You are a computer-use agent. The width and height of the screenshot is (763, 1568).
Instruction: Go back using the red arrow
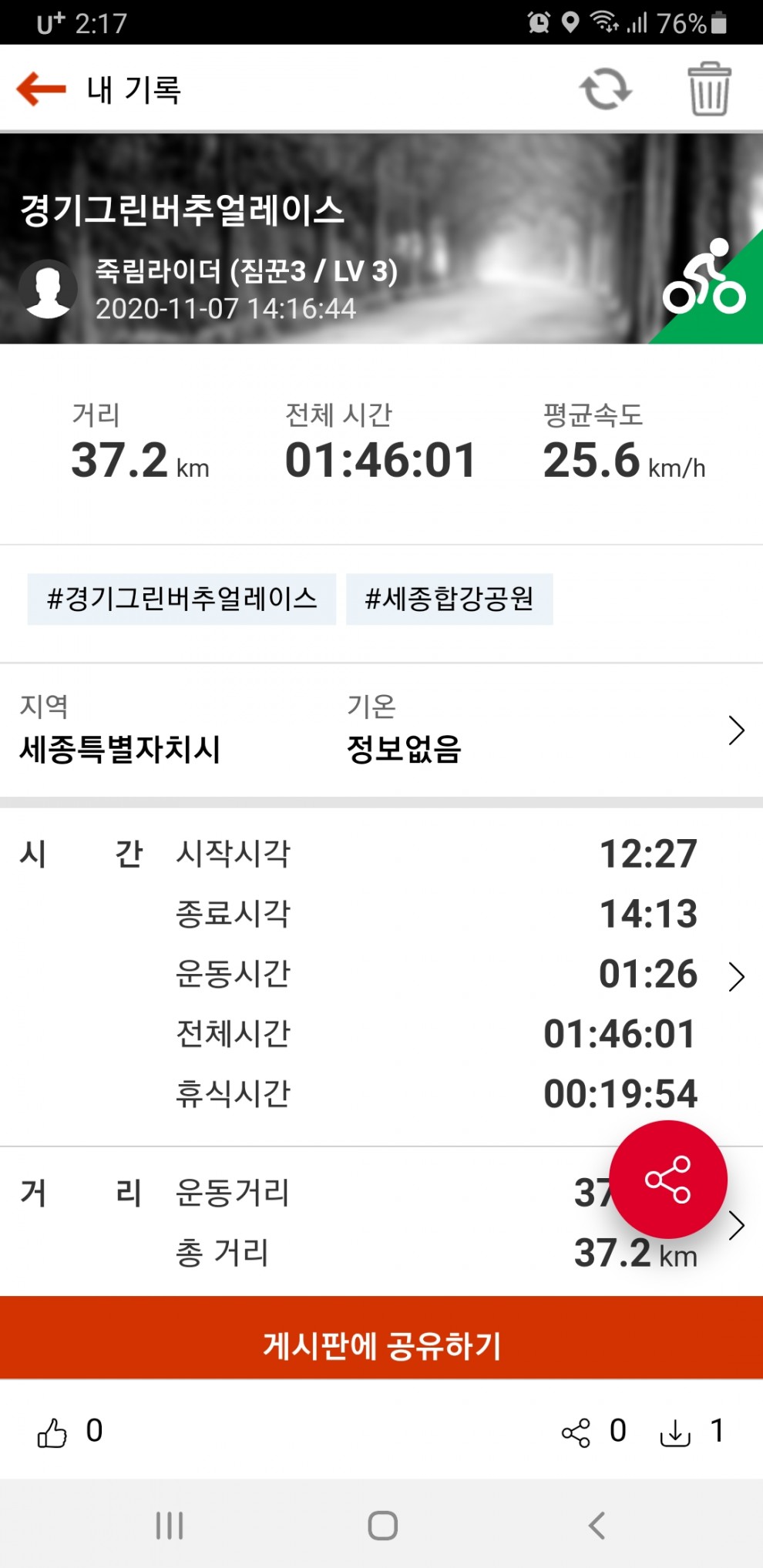pos(42,89)
